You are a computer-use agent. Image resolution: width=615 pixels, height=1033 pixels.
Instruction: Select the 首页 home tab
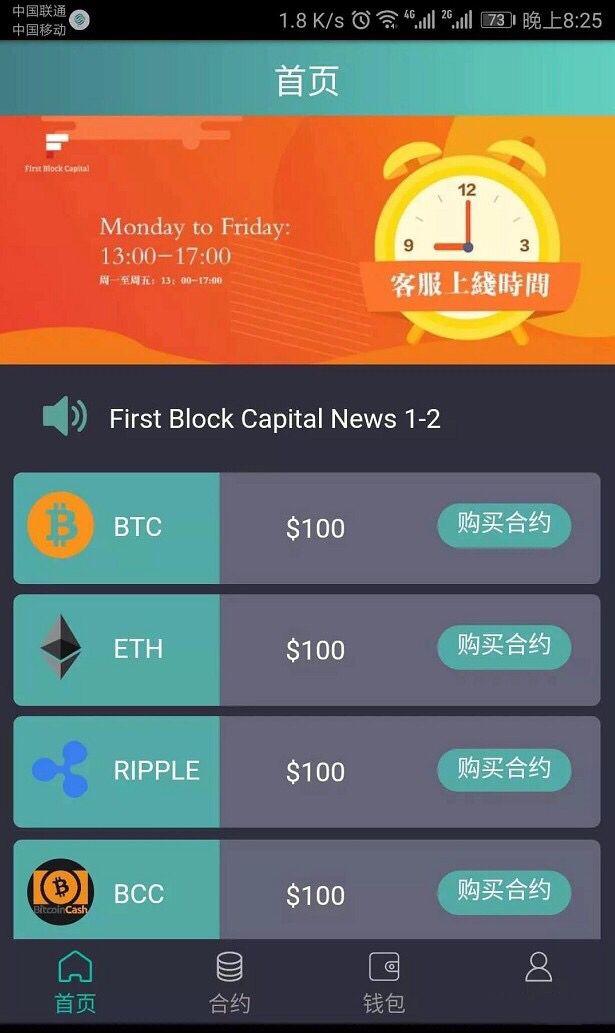pyautogui.click(x=75, y=984)
